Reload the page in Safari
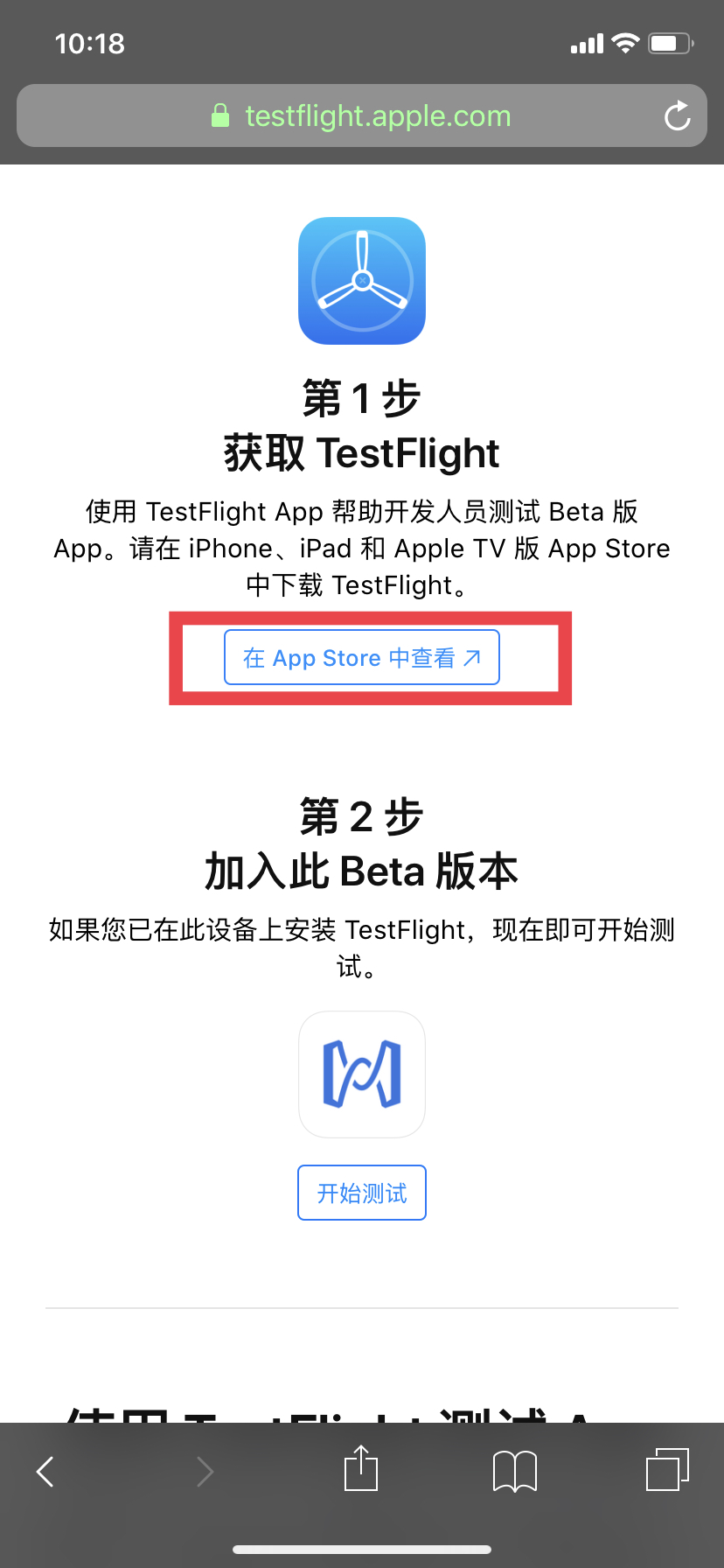The height and width of the screenshot is (1568, 724). [x=677, y=115]
